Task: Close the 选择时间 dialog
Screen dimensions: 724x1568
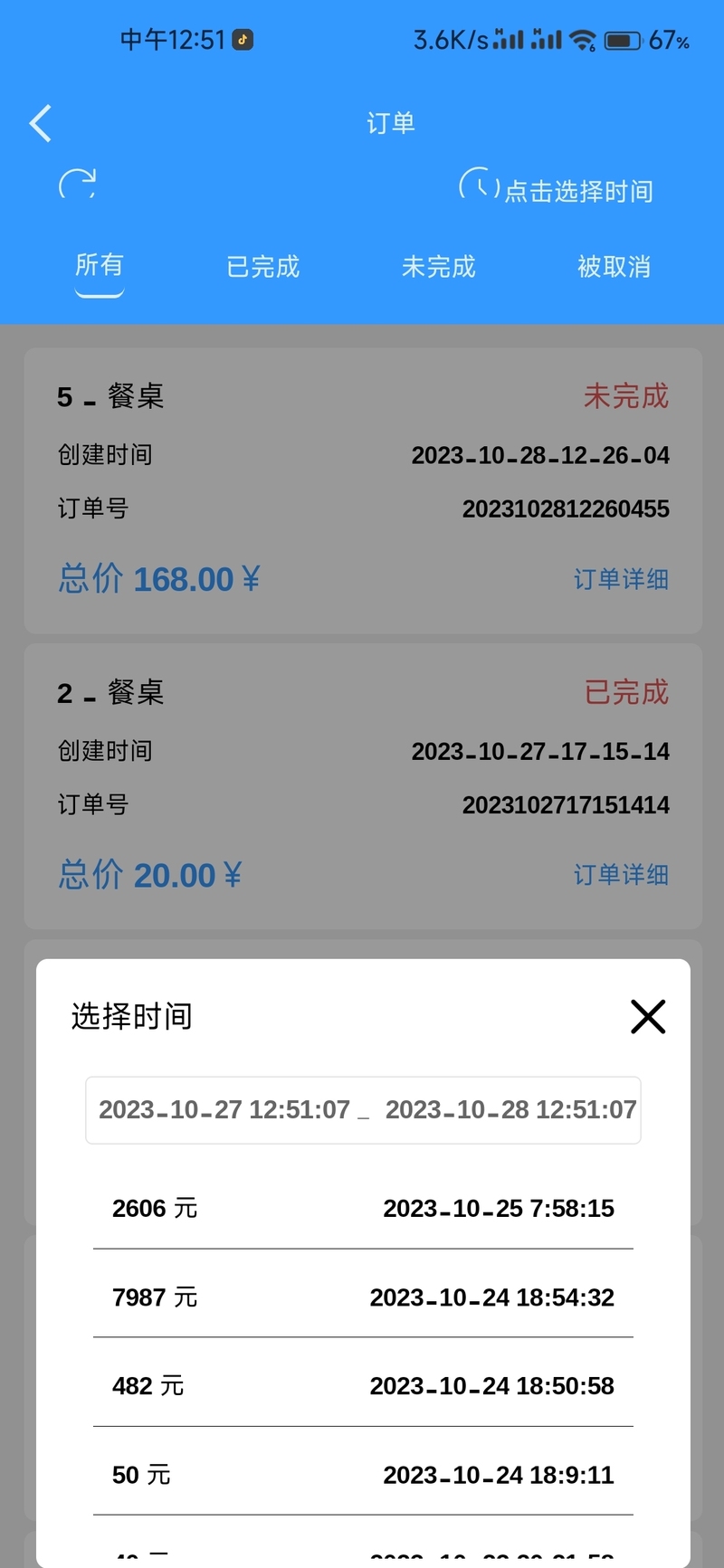Action: (648, 1016)
